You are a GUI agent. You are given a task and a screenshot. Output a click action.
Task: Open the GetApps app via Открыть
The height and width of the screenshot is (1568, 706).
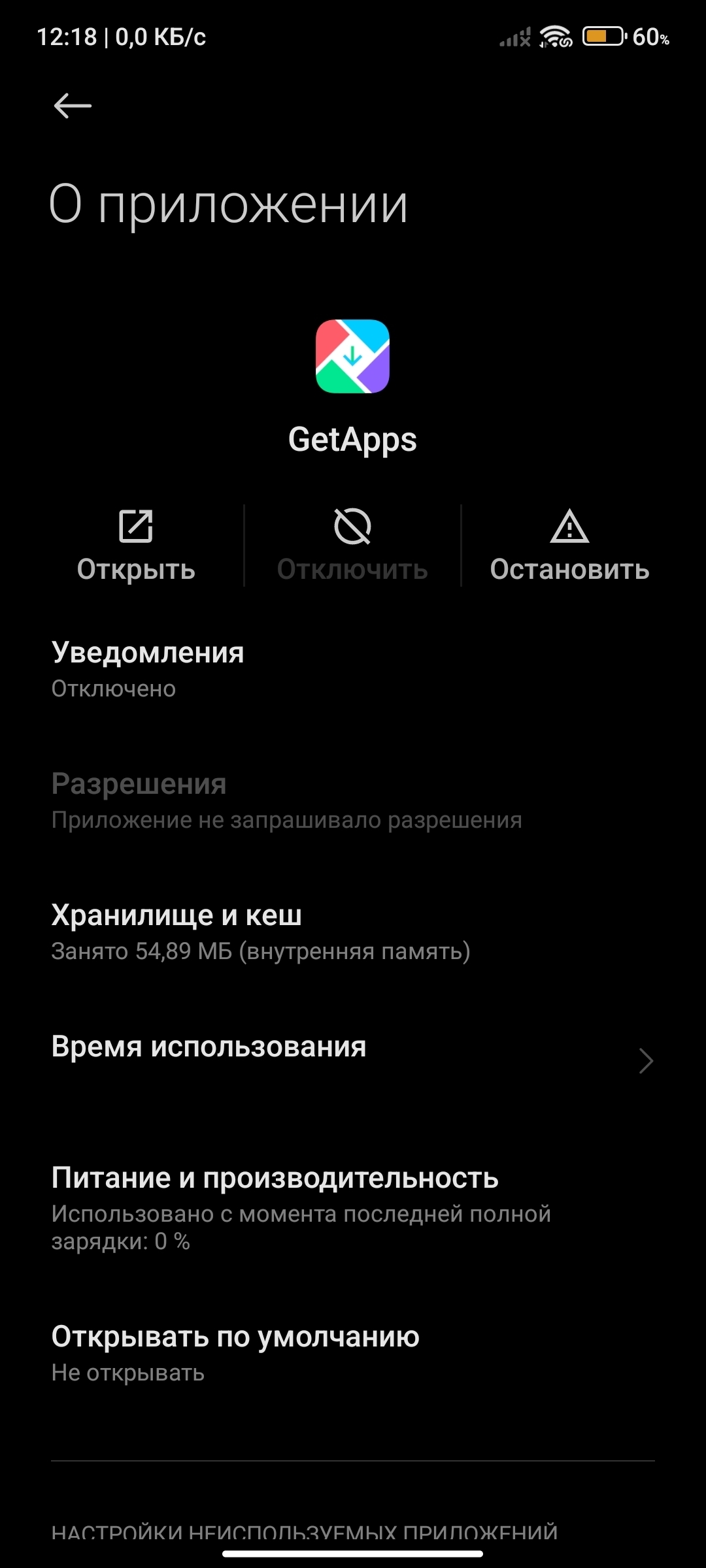click(x=136, y=546)
